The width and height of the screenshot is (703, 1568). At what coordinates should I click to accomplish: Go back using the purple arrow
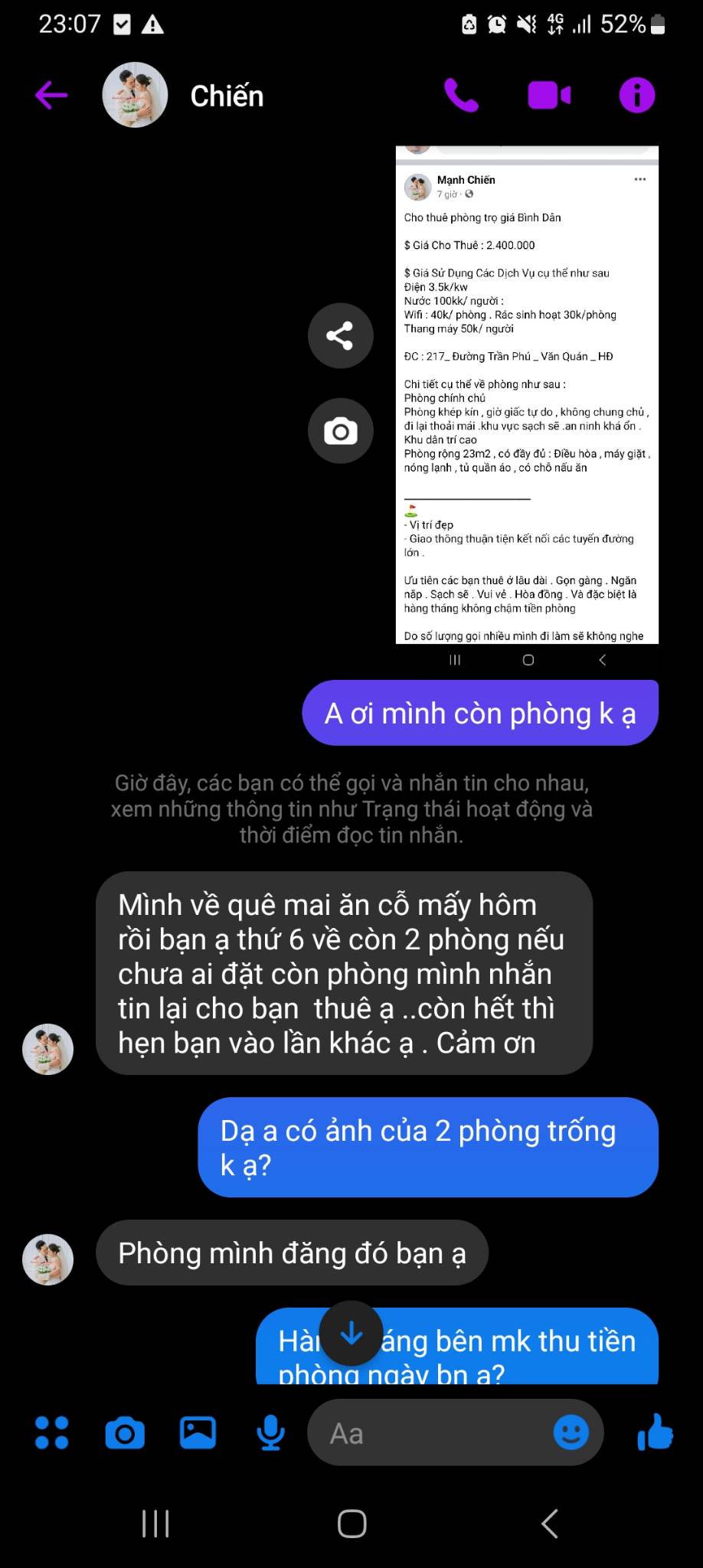(51, 96)
